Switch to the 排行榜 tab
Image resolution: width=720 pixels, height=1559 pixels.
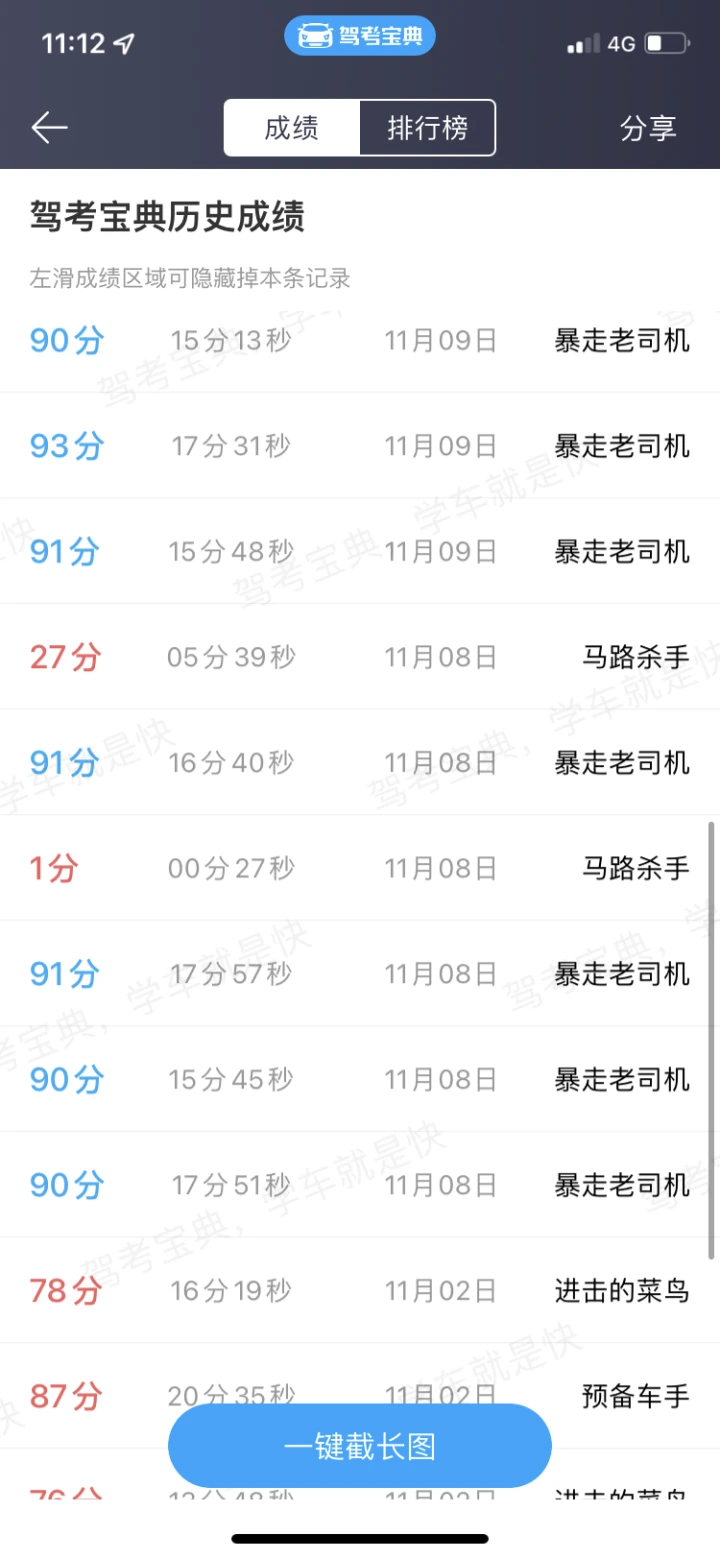pos(427,128)
